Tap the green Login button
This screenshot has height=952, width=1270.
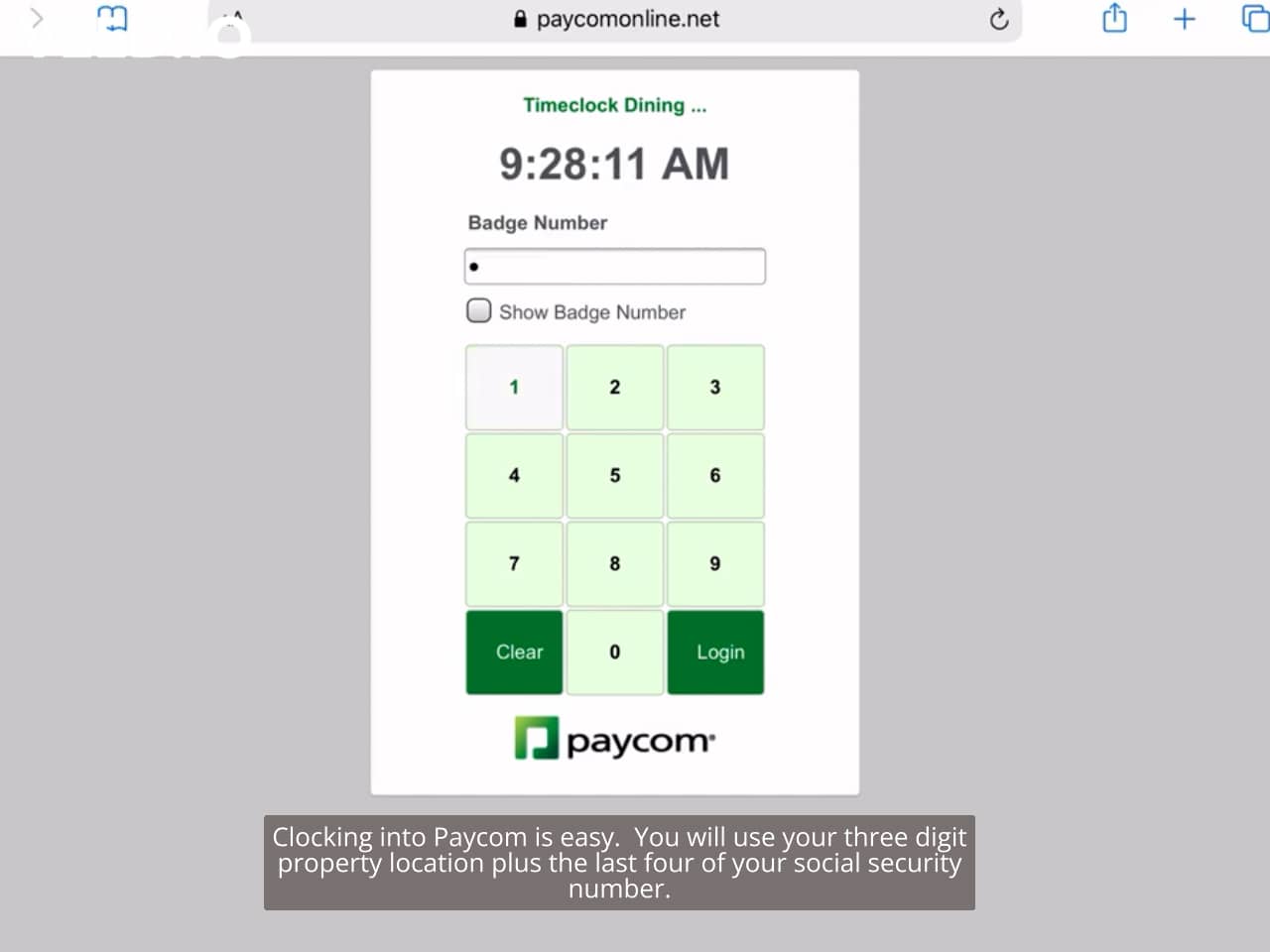point(715,652)
